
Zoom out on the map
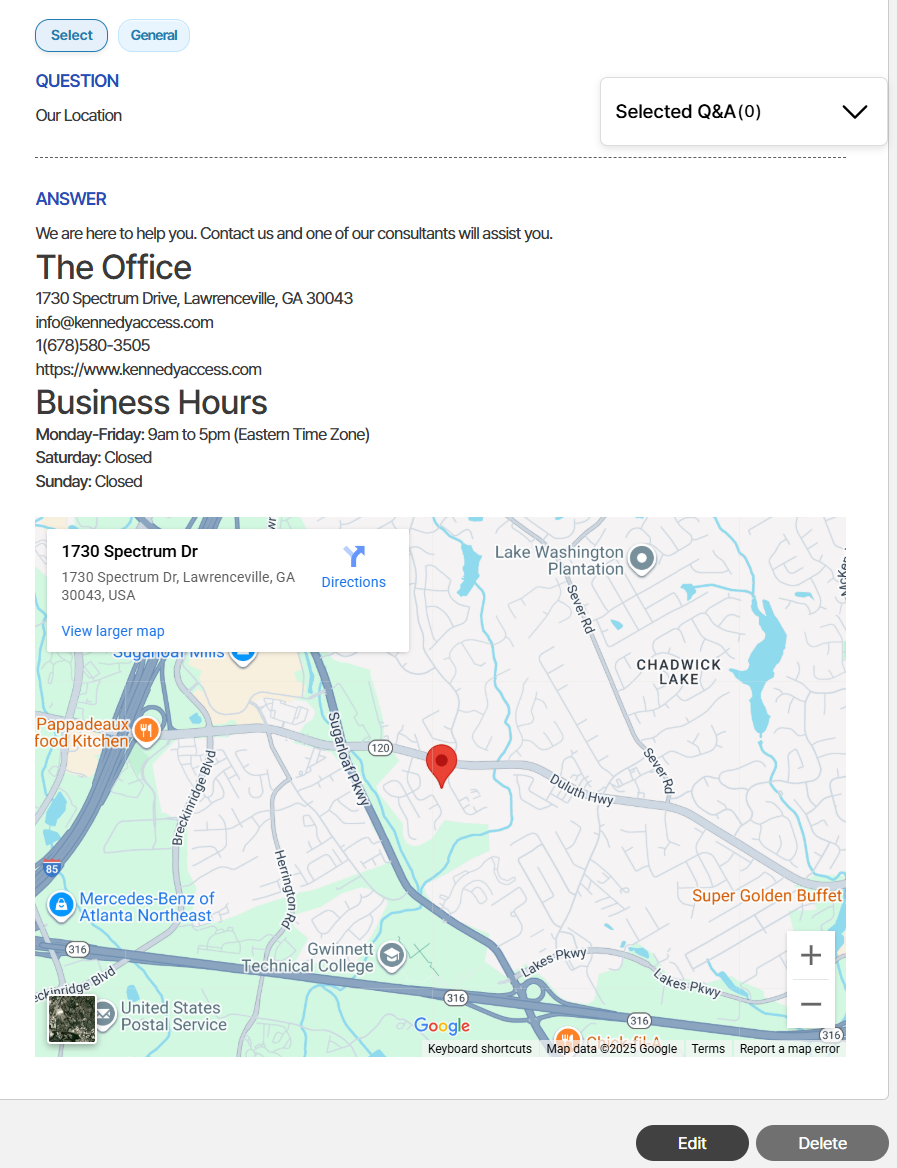click(x=810, y=1004)
